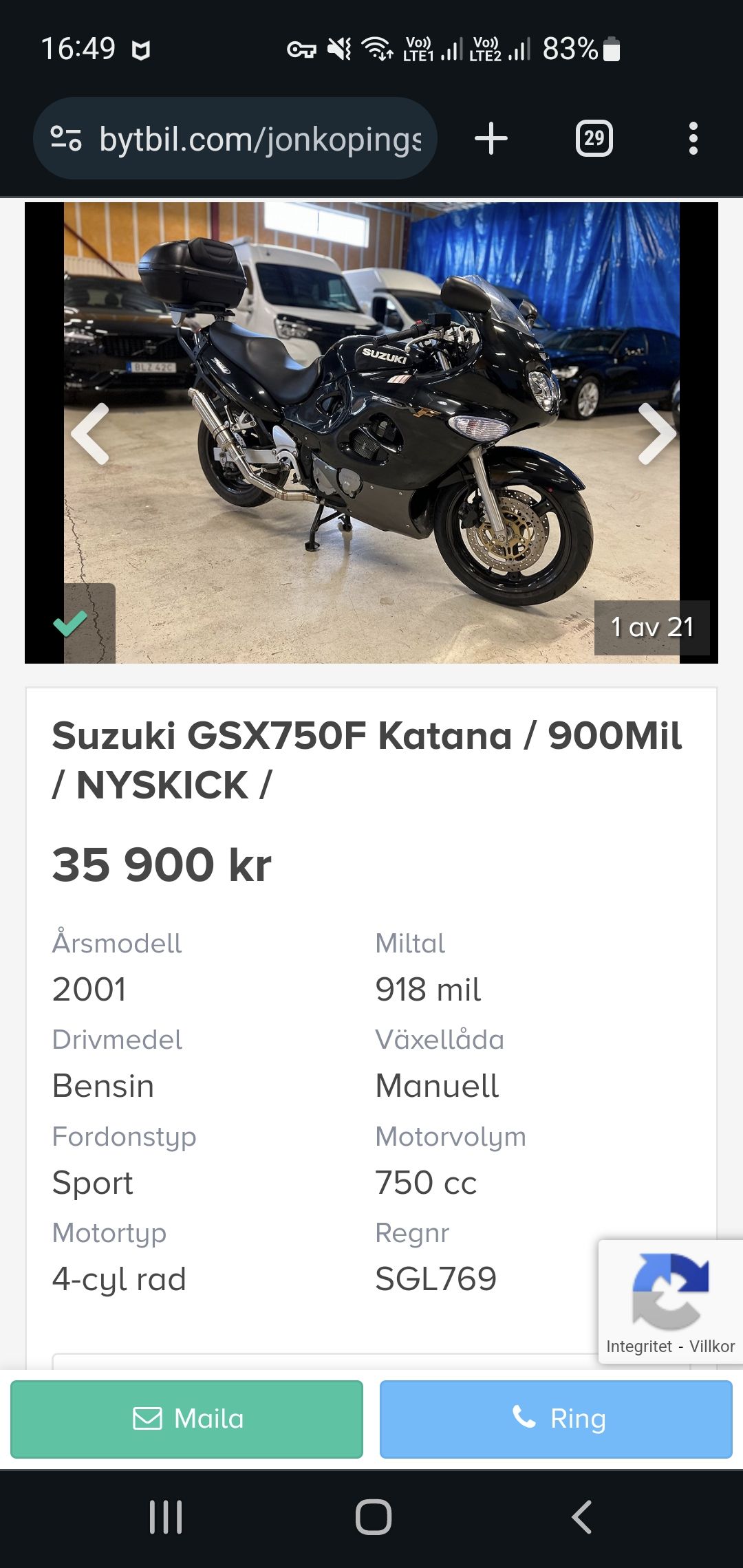Go back with system back button
Screen dimensions: 743x1568
581,1517
